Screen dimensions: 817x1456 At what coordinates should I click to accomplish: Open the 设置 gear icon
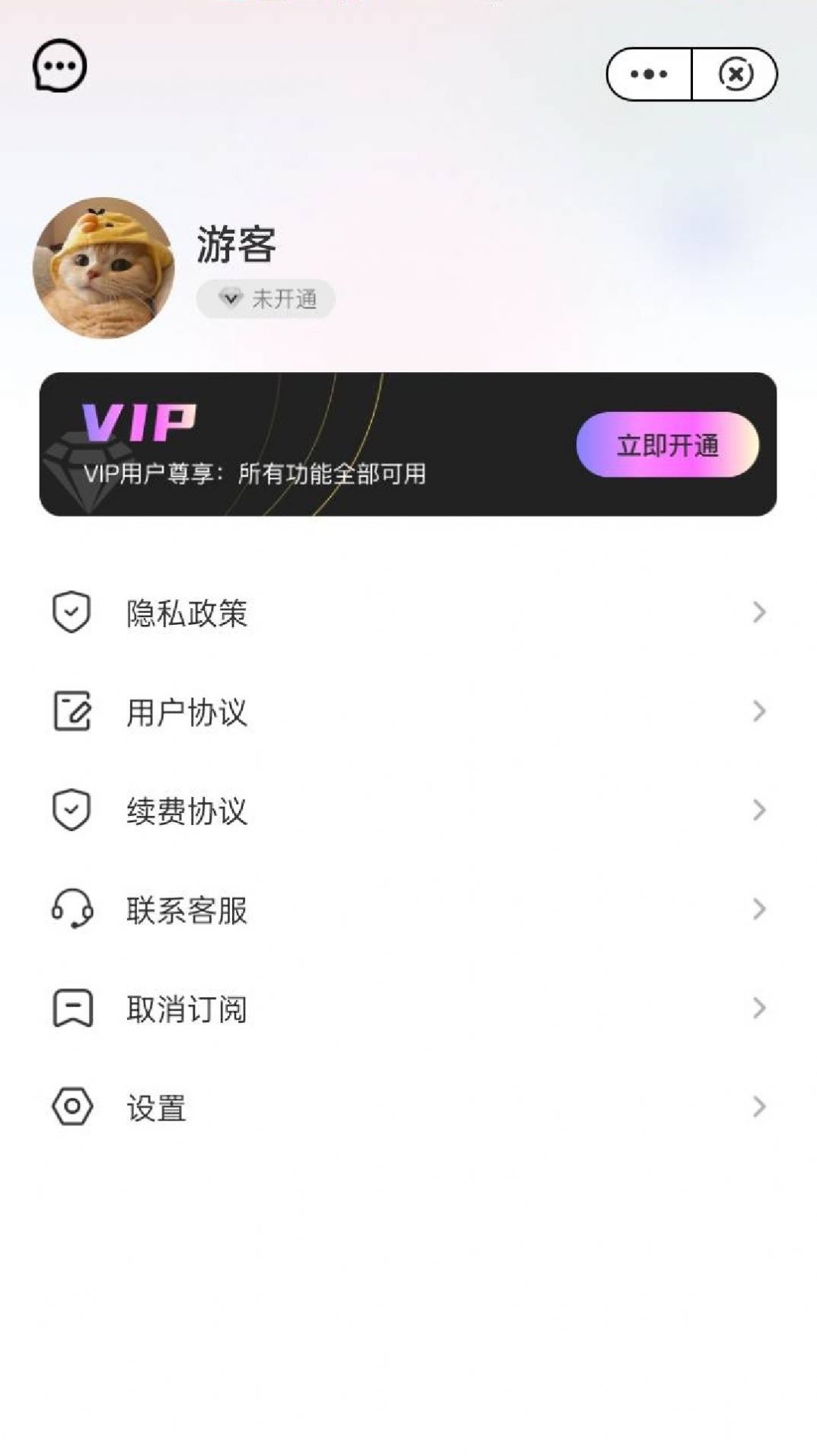(x=71, y=1107)
